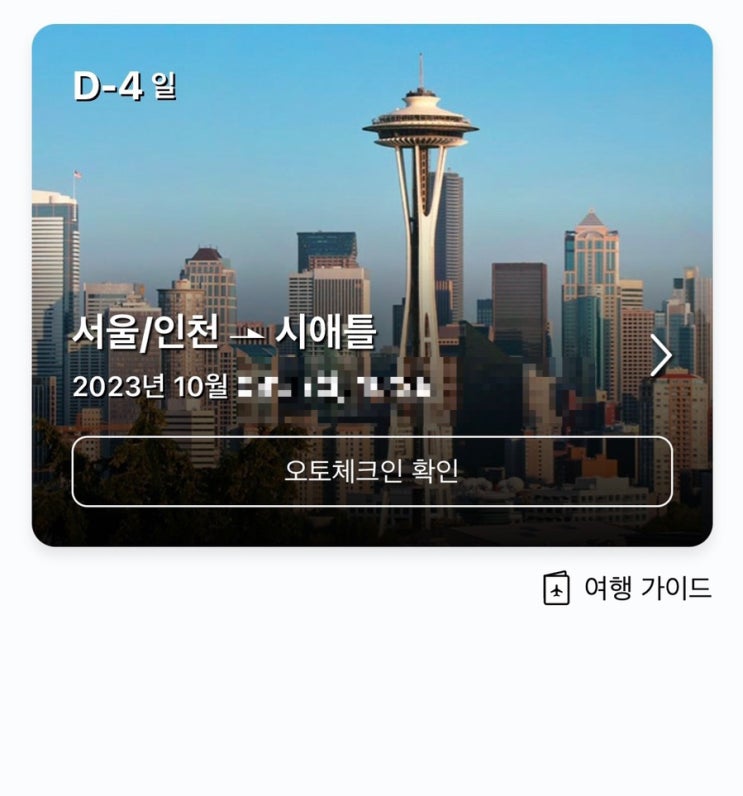Open the 서울/인천 to 시애틀 trip card
743x796 pixels.
(372, 285)
